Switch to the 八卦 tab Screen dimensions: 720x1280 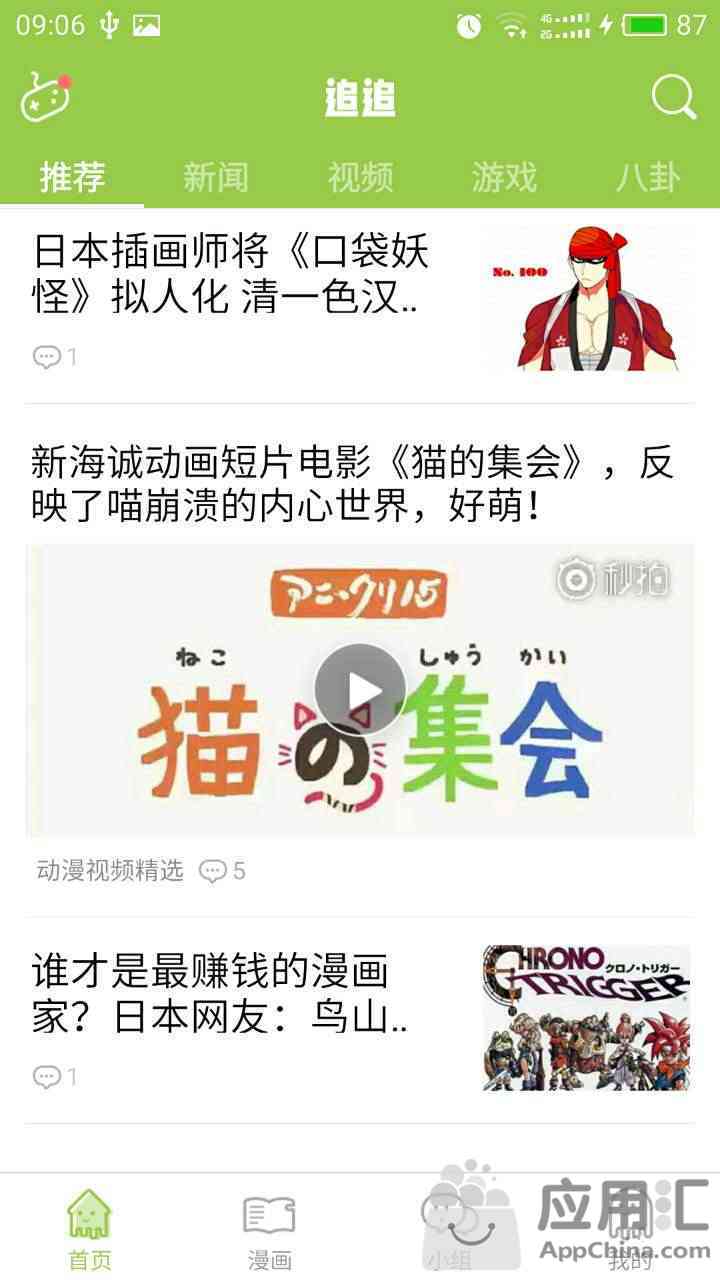[648, 177]
